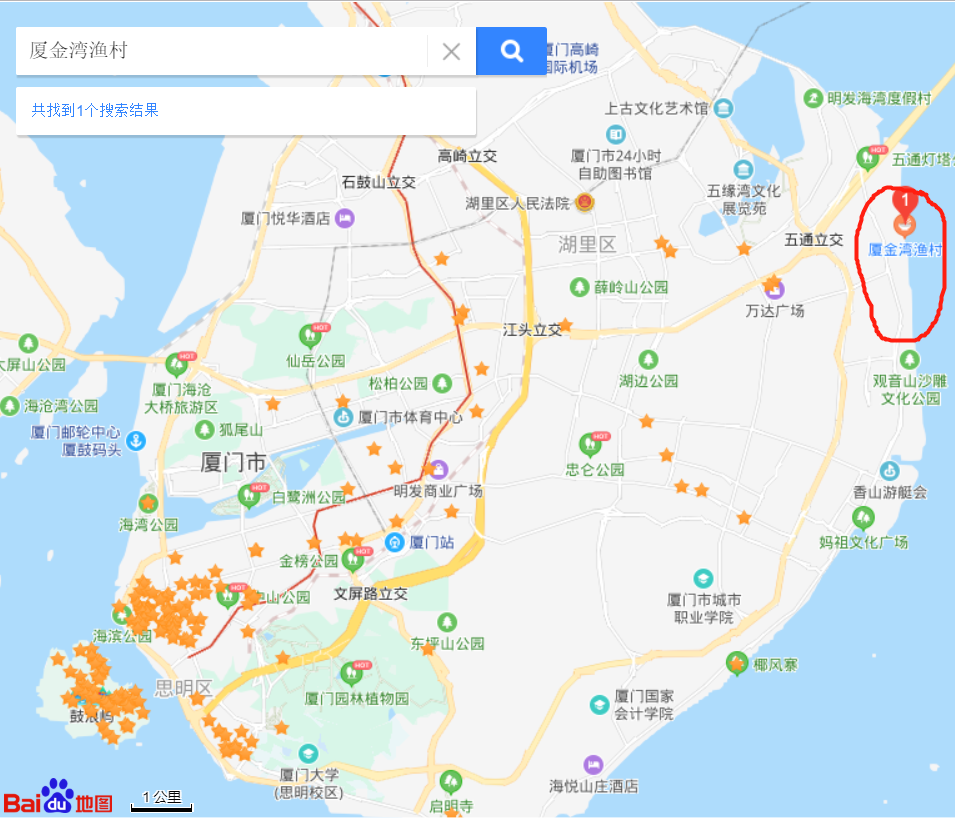The image size is (955, 818).
Task: Clear the search text with the X
Action: [451, 52]
